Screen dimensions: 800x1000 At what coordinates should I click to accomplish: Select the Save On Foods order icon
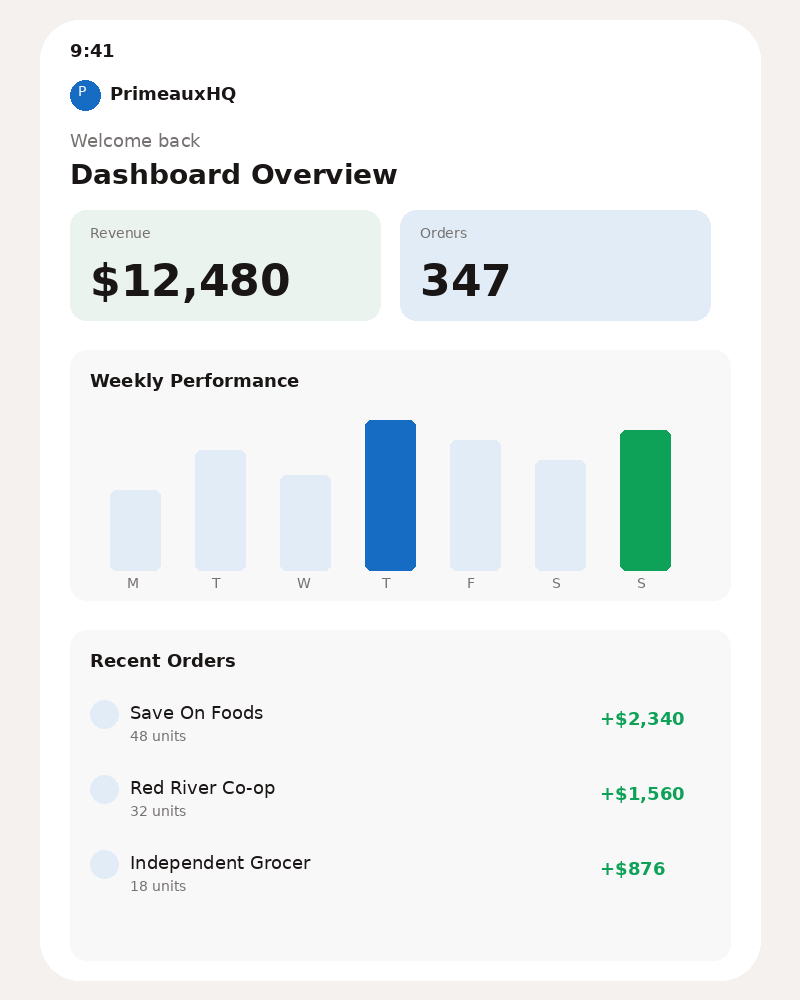pyautogui.click(x=104, y=714)
